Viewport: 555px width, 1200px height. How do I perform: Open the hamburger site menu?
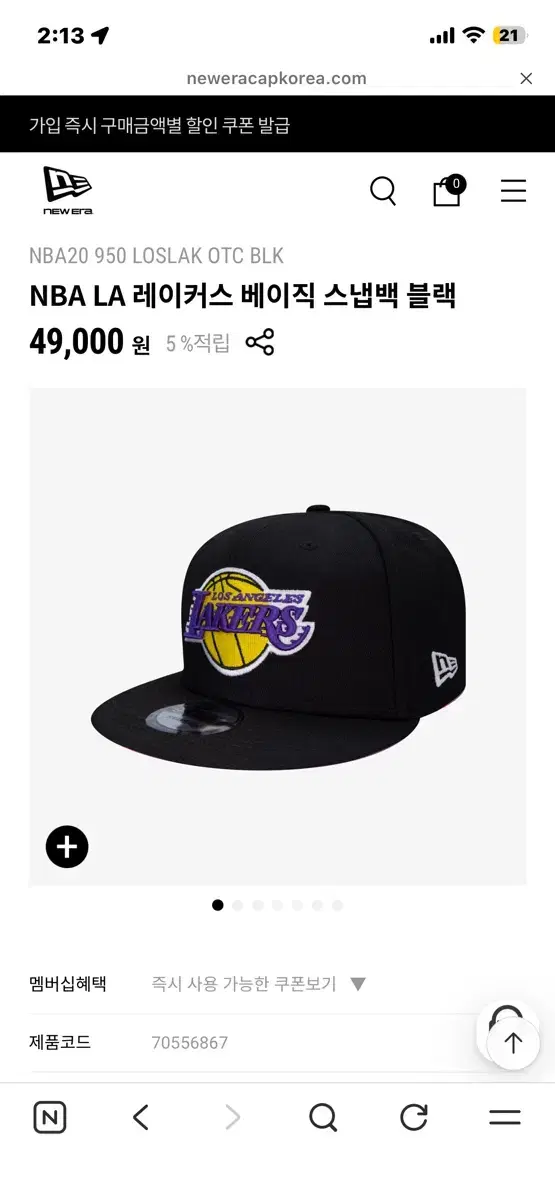[513, 190]
